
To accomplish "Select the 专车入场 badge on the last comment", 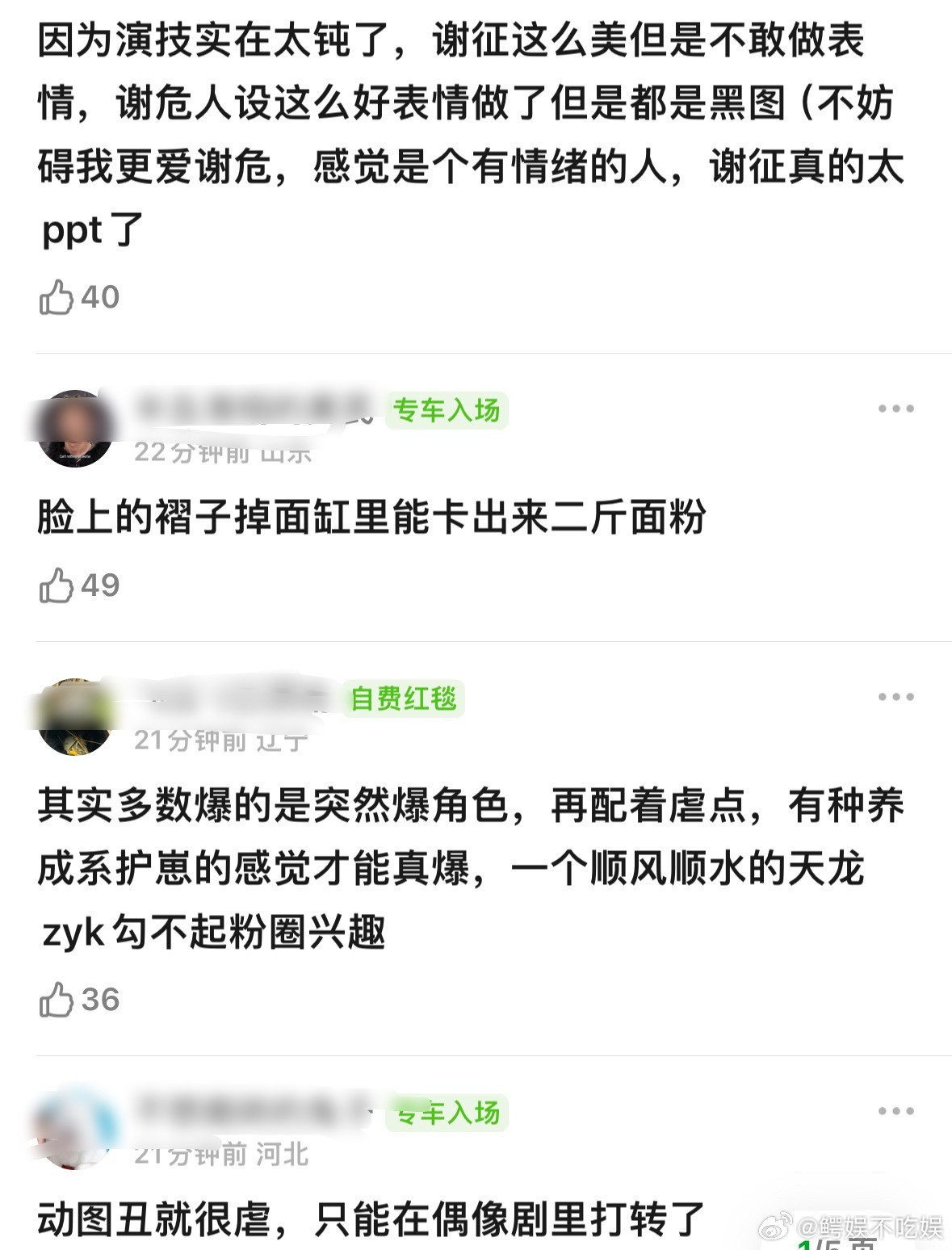I will [450, 1113].
